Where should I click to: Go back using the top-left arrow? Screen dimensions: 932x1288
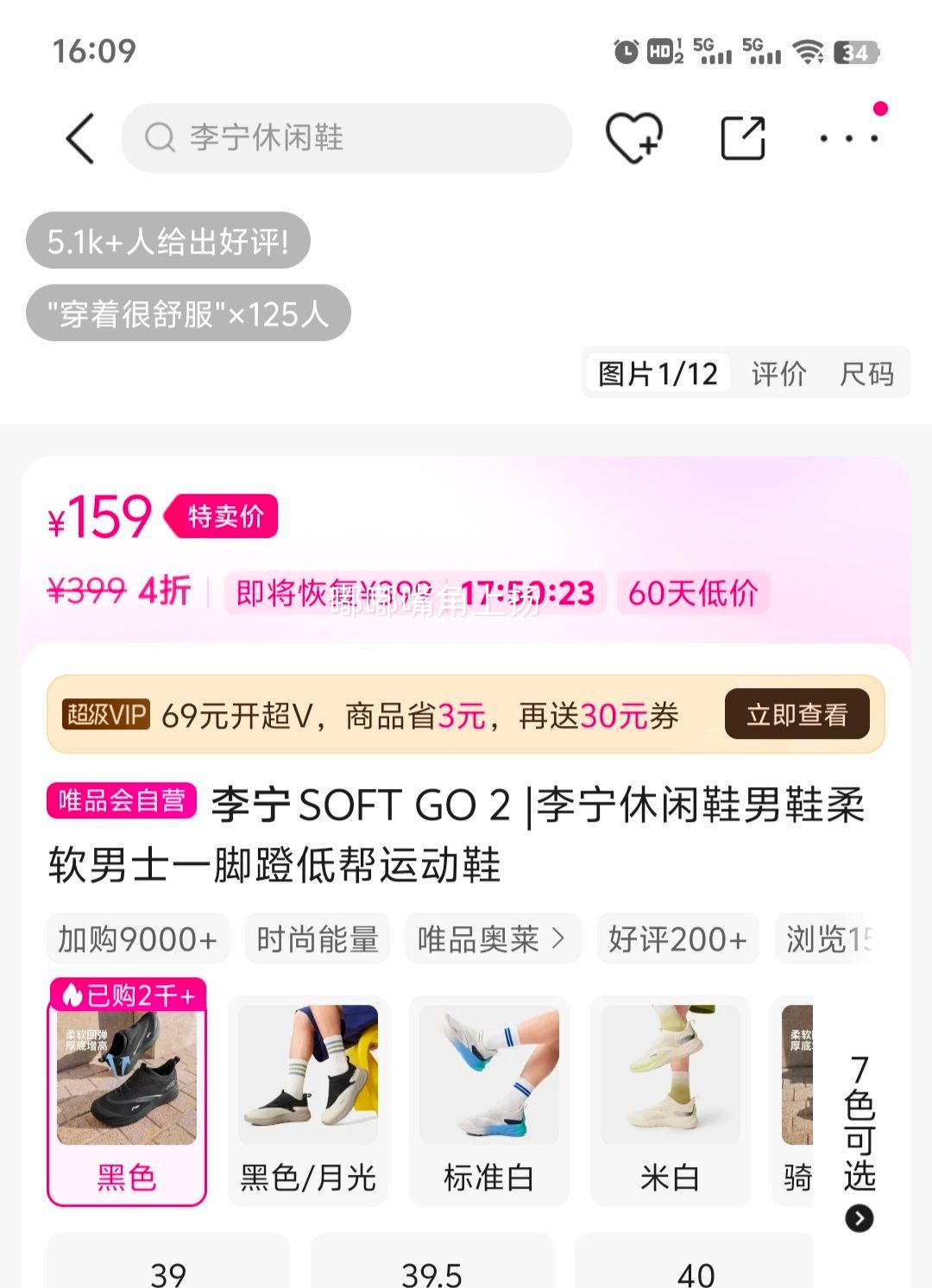[x=80, y=138]
